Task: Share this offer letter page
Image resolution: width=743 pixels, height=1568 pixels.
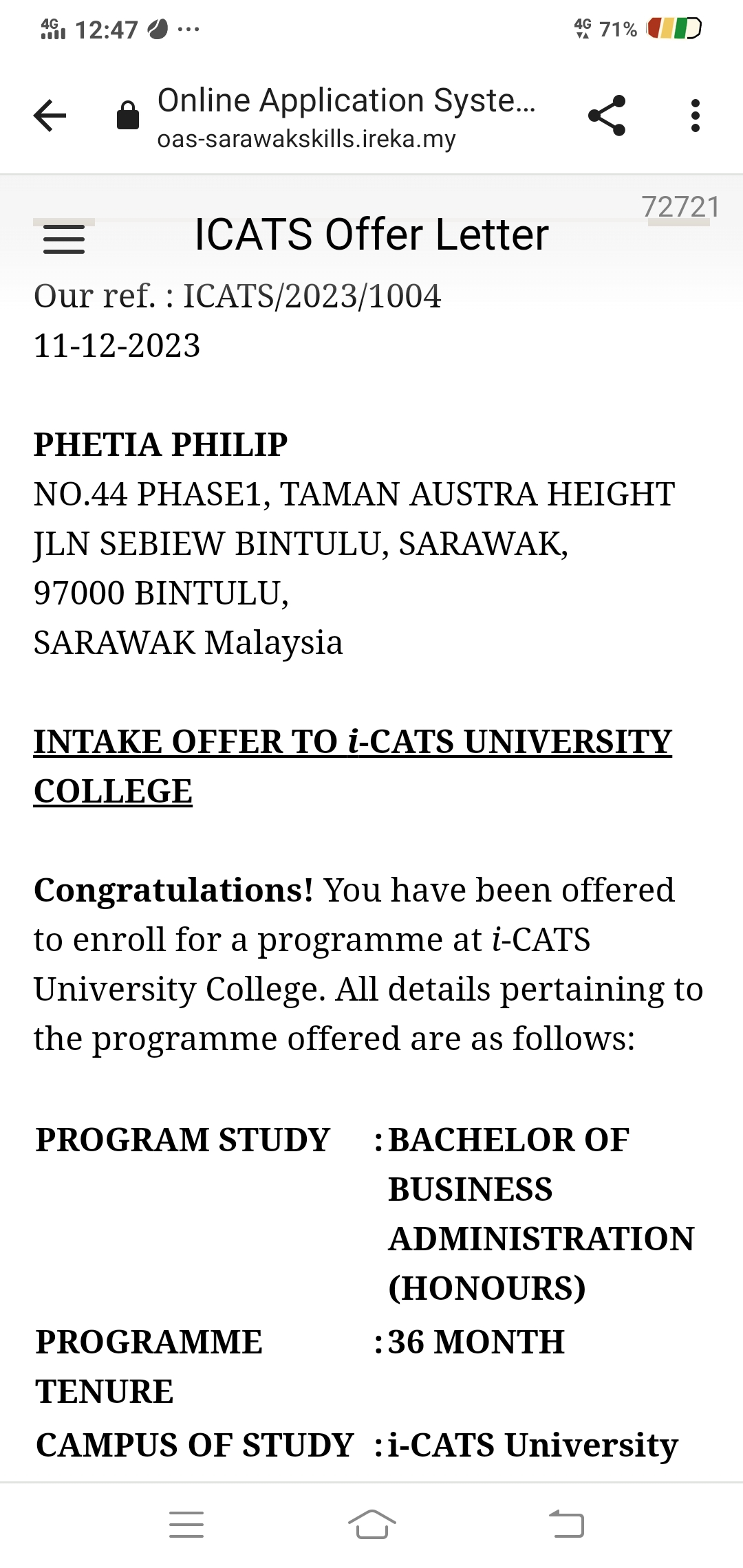Action: [607, 116]
